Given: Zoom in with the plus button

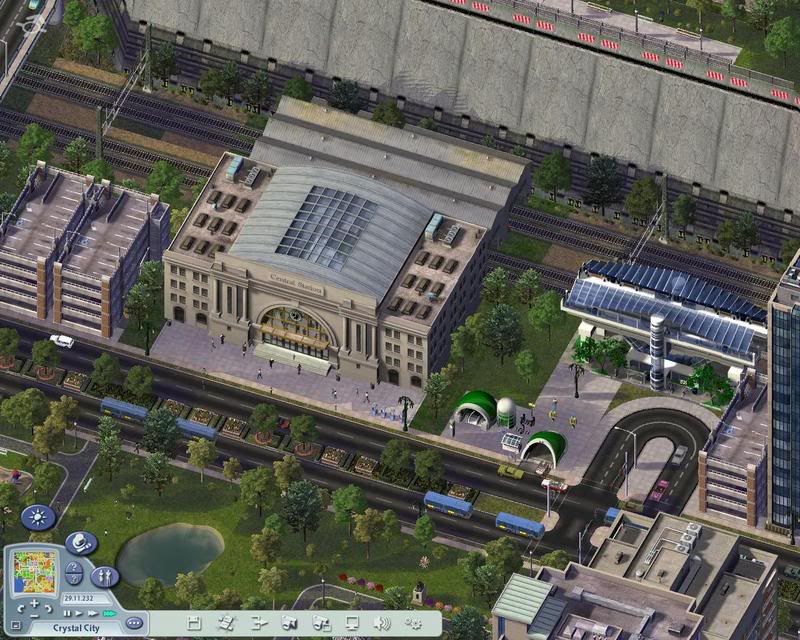Looking at the screenshot, I should tap(34, 603).
